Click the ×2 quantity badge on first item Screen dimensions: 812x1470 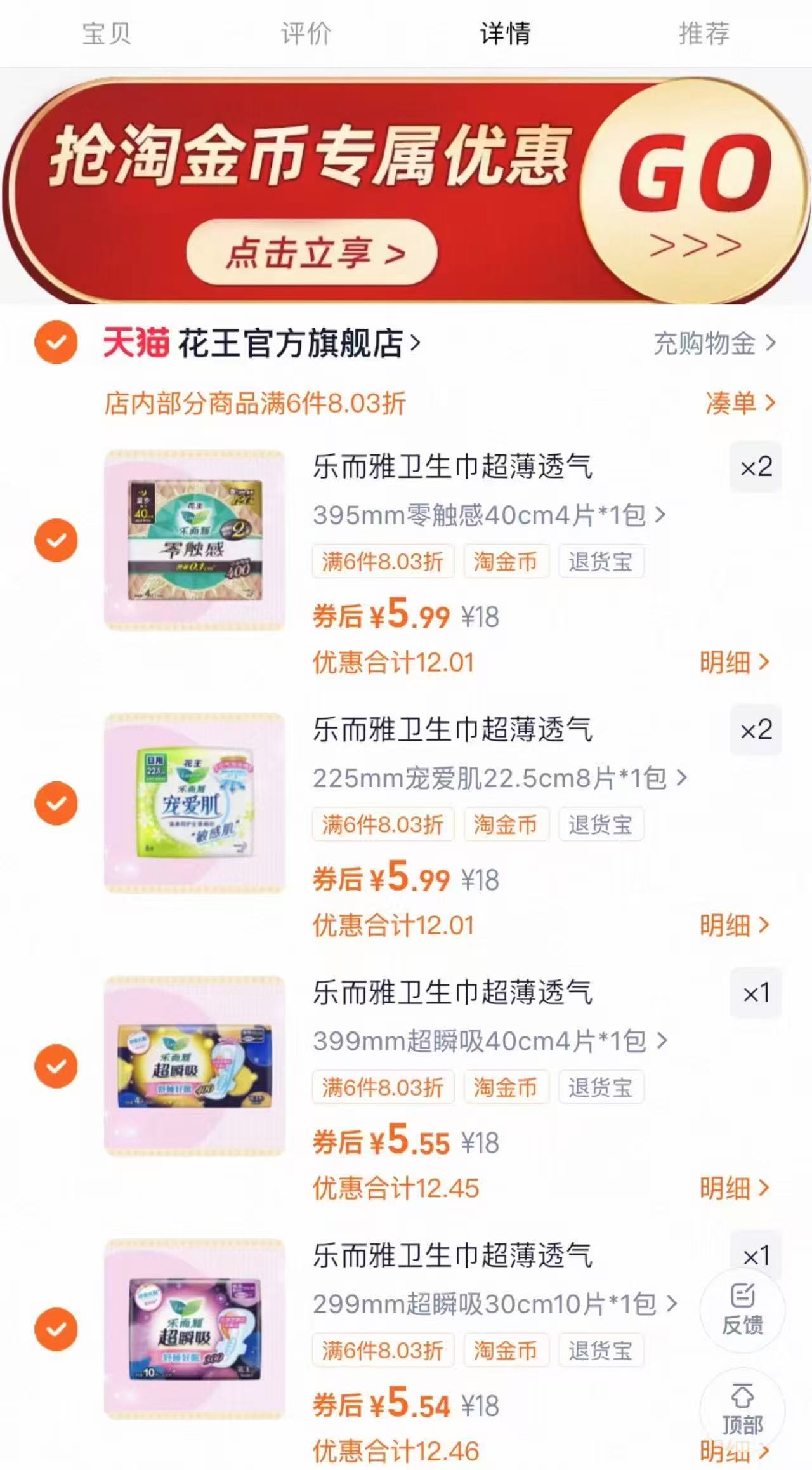pos(756,468)
